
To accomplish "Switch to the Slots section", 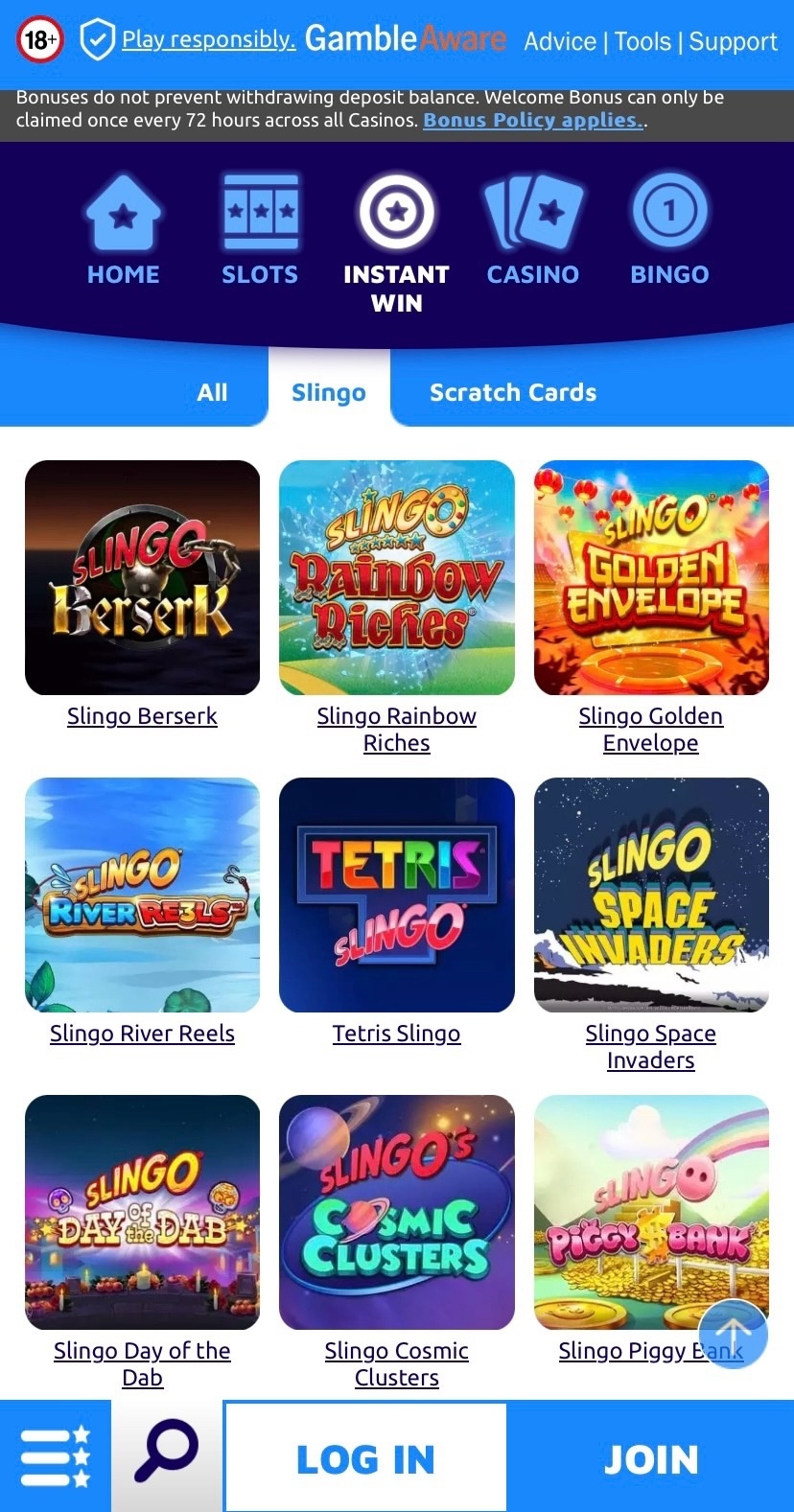I will [260, 230].
